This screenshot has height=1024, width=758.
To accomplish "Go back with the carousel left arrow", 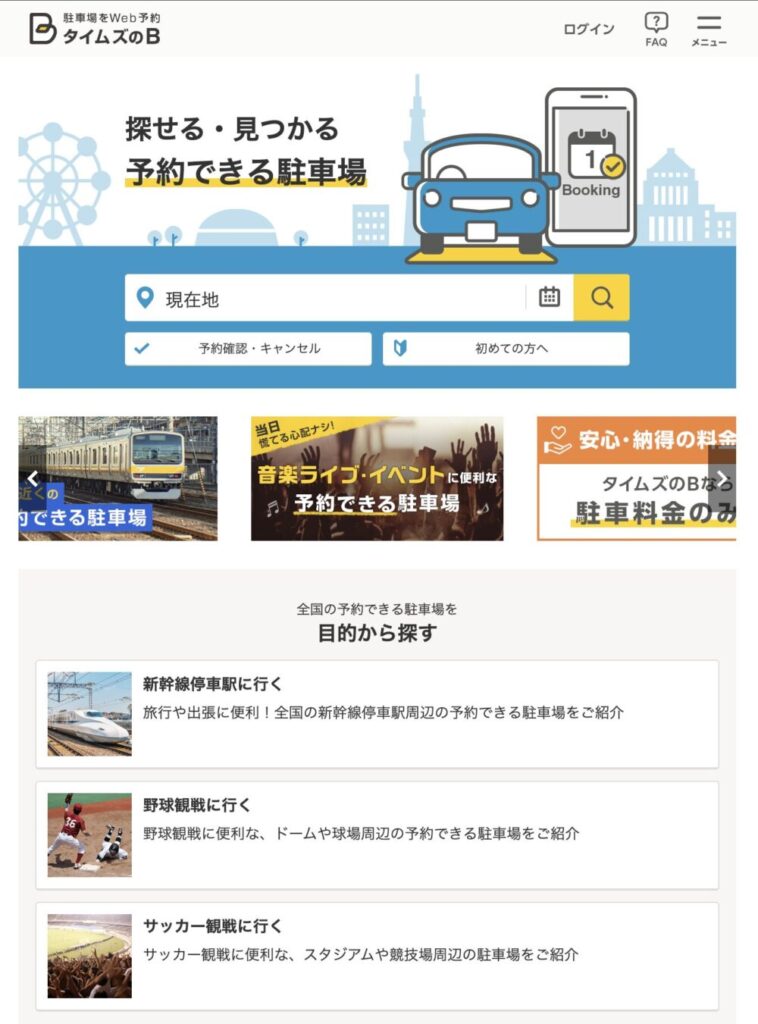I will (x=30, y=477).
